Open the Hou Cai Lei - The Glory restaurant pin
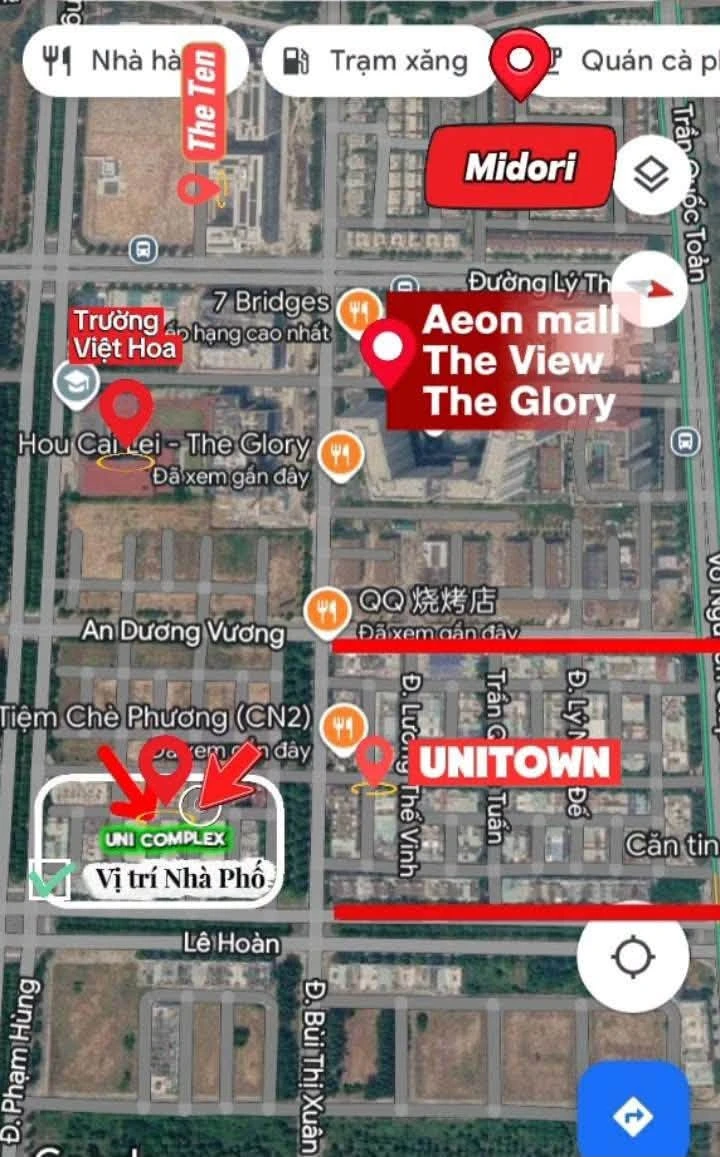Image resolution: width=720 pixels, height=1157 pixels. [x=340, y=455]
